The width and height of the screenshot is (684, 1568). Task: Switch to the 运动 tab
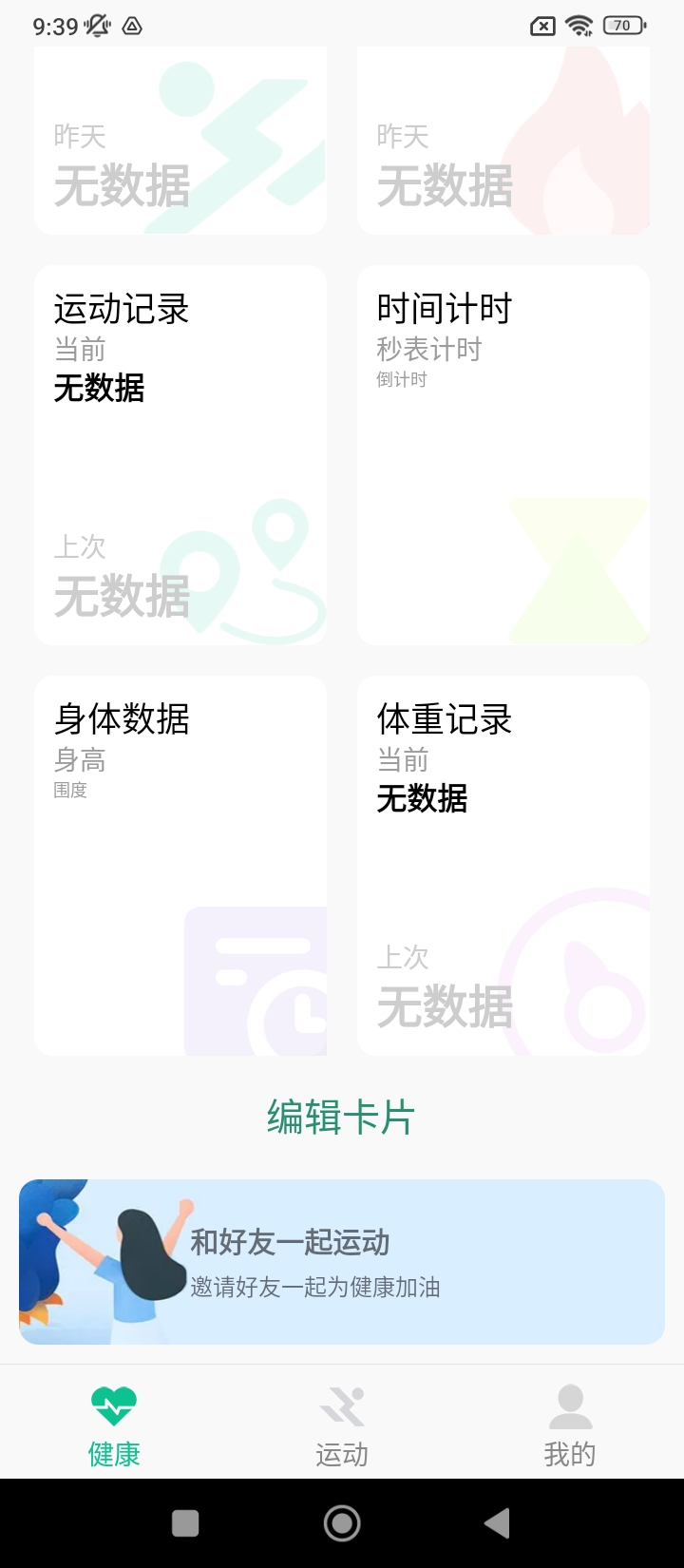tap(342, 1424)
